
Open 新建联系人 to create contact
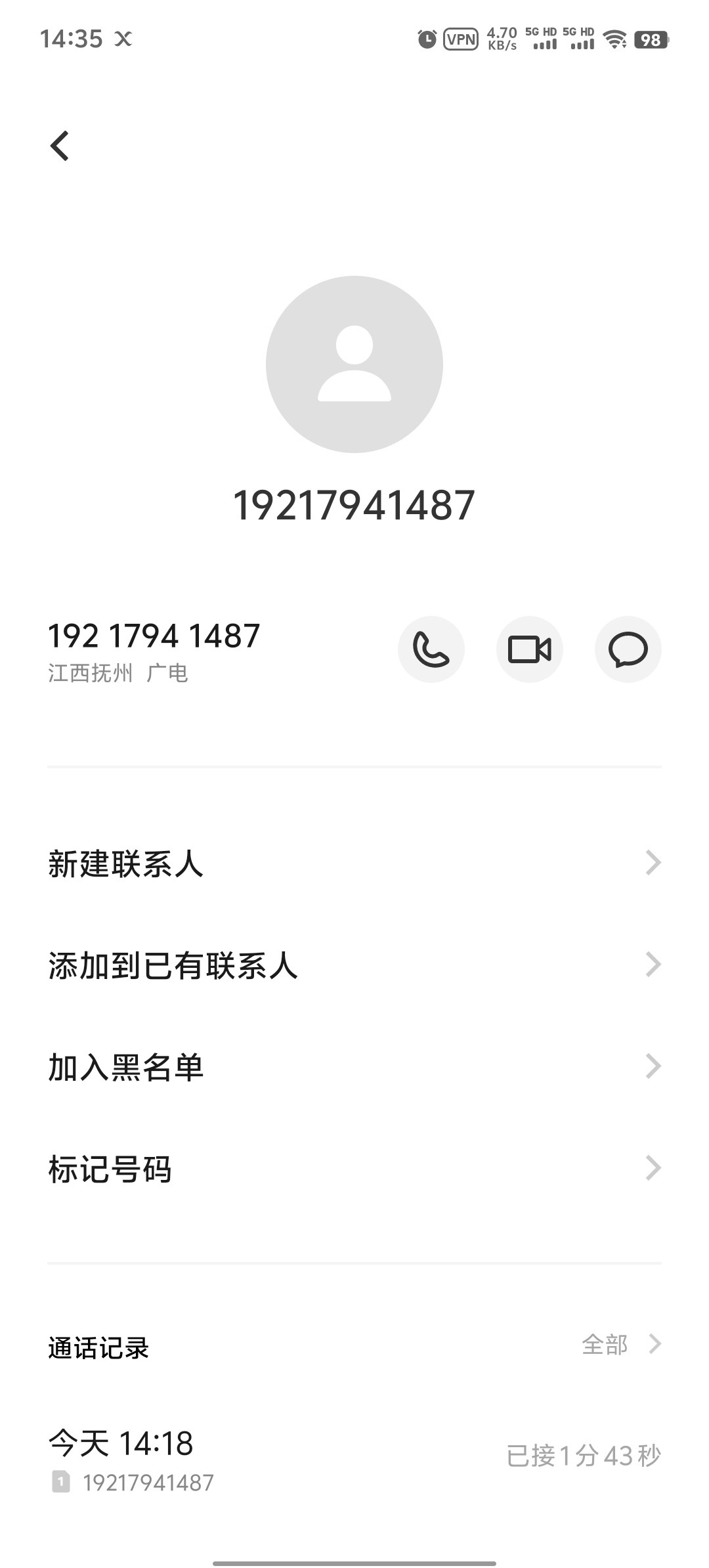point(354,863)
